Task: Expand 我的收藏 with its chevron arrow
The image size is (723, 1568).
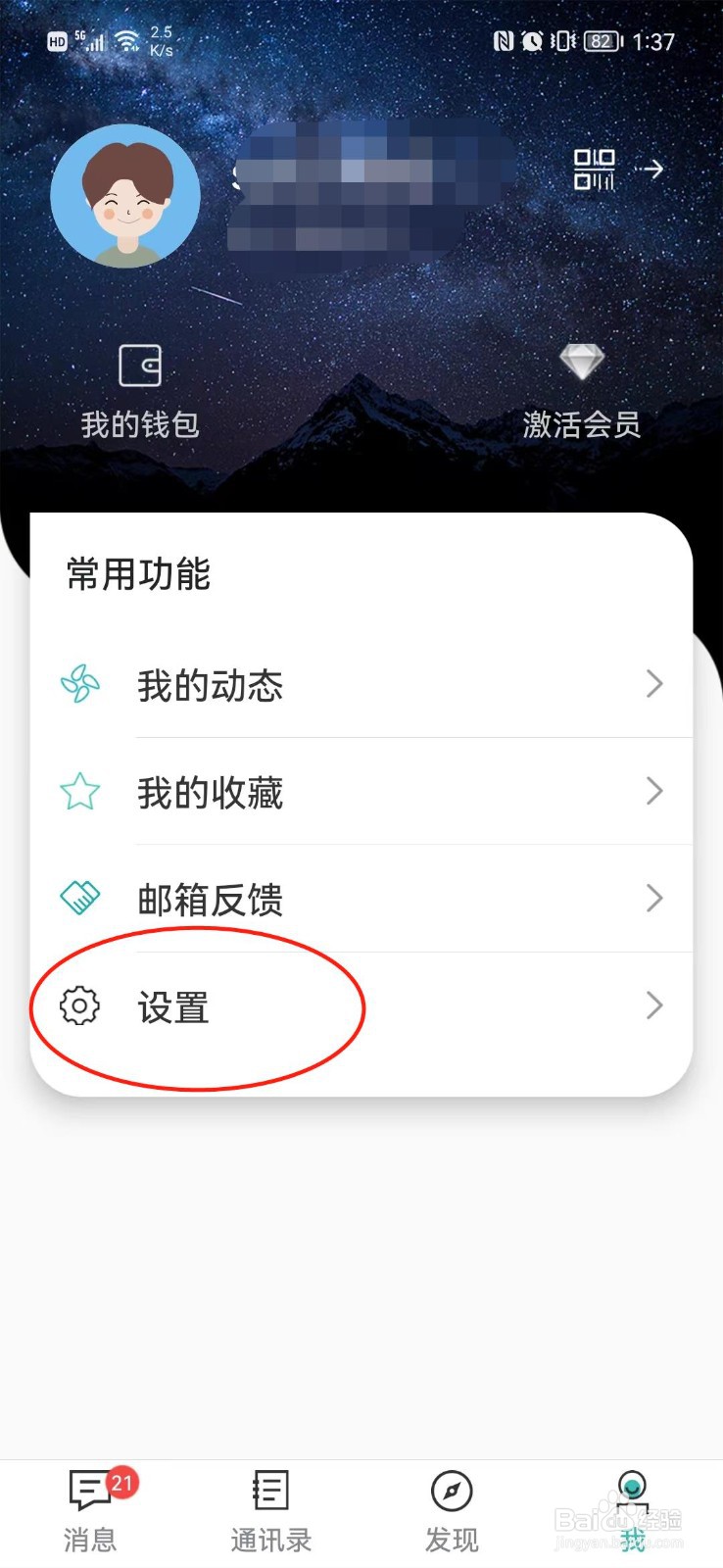Action: 654,792
